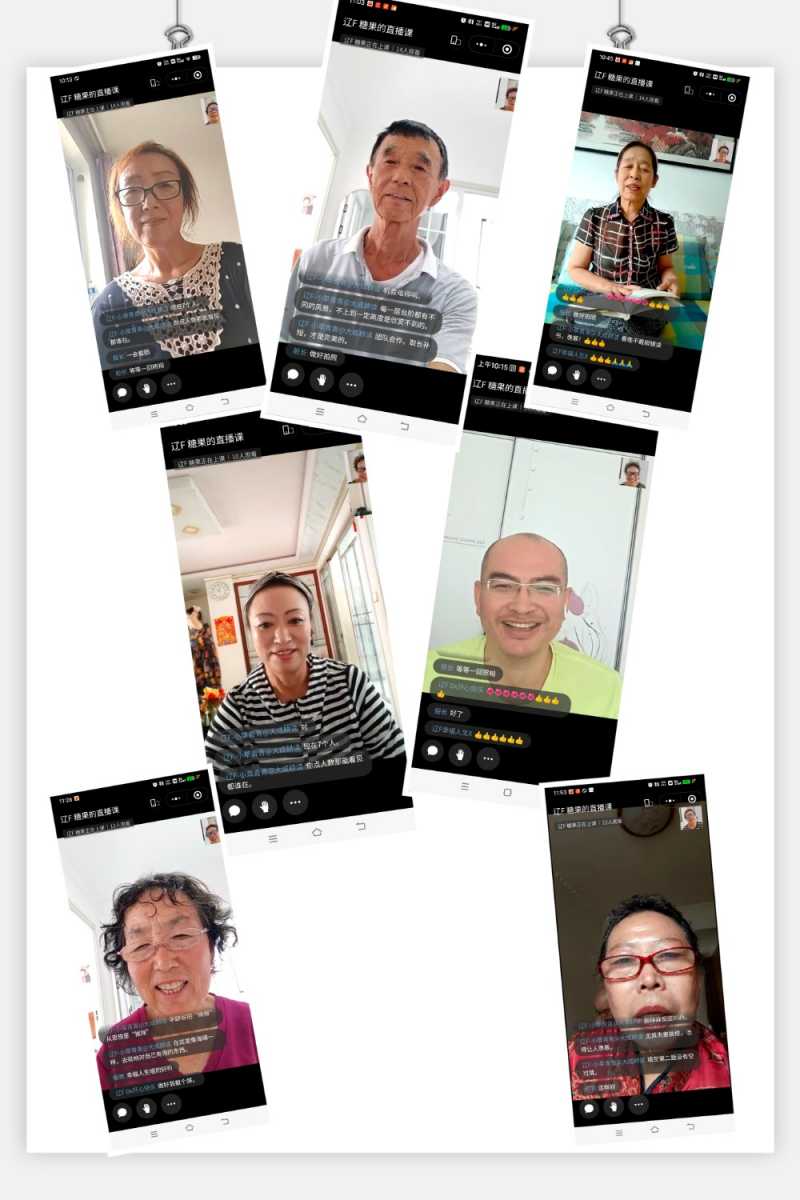This screenshot has height=1200, width=800.
Task: Tap the Android home button below the bald man's stream
Action: 507,792
